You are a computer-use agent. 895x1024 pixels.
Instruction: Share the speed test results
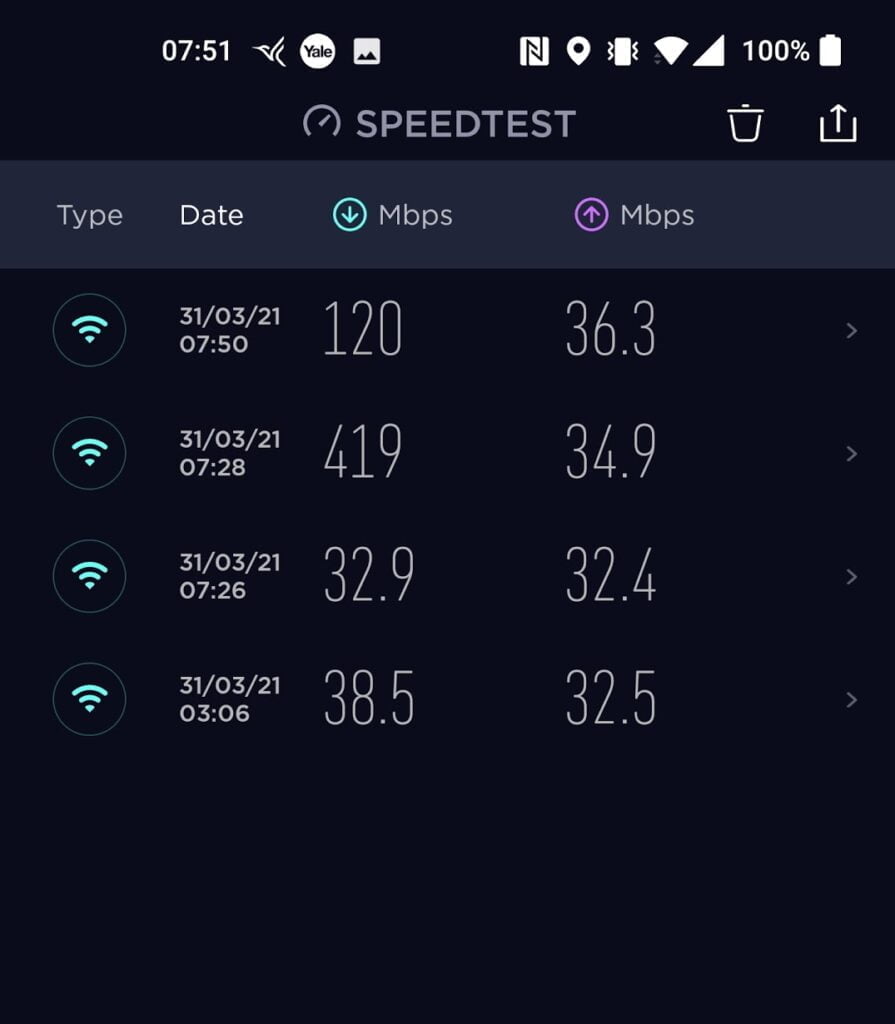coord(837,124)
